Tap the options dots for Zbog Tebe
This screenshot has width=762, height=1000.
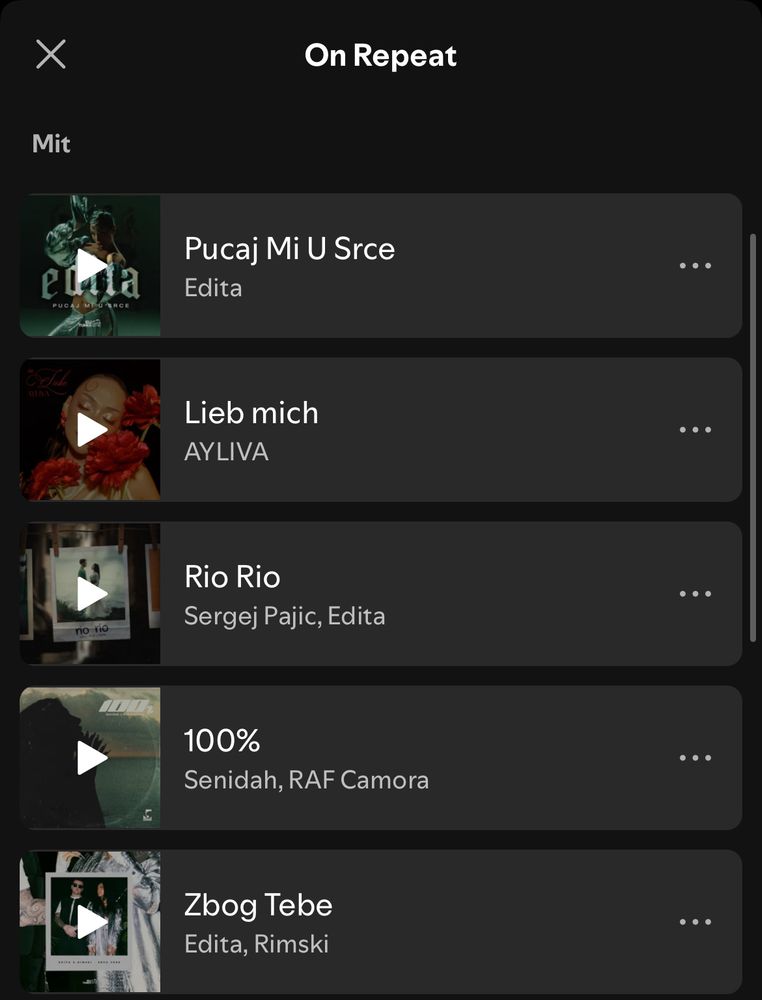pos(695,922)
